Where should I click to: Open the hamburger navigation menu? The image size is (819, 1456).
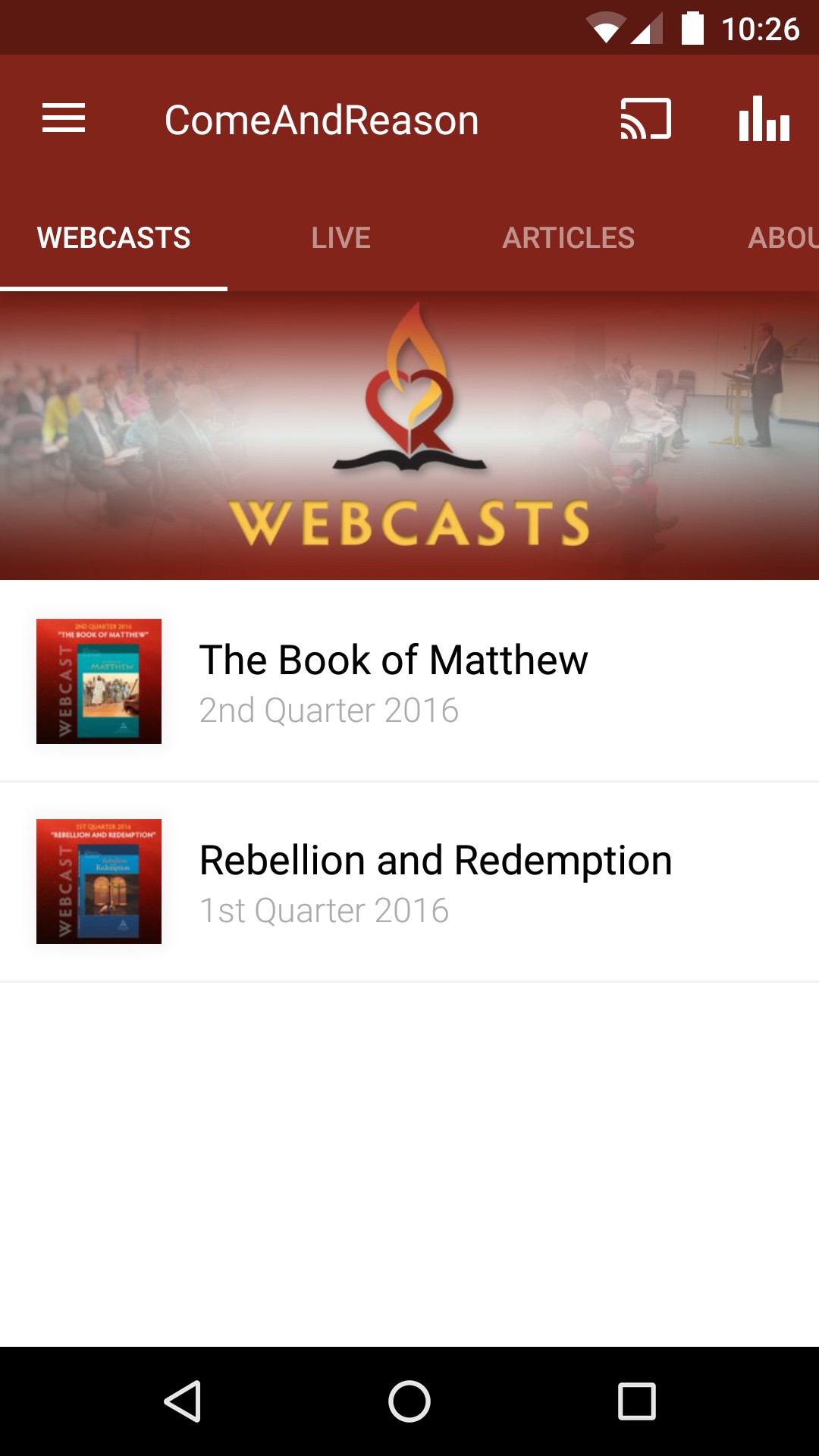pos(64,119)
